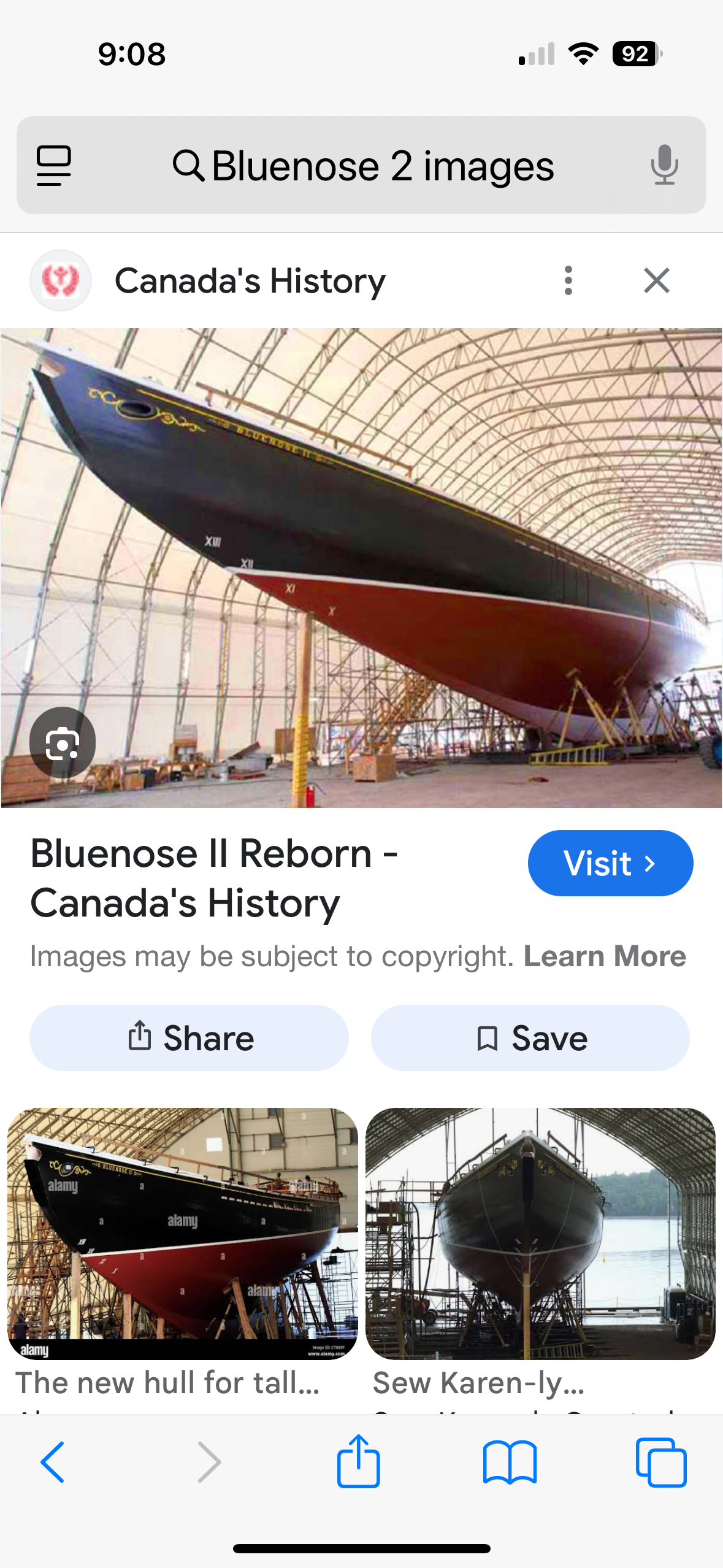The width and height of the screenshot is (723, 1568).
Task: Show all open Safari tabs
Action: point(661,1462)
